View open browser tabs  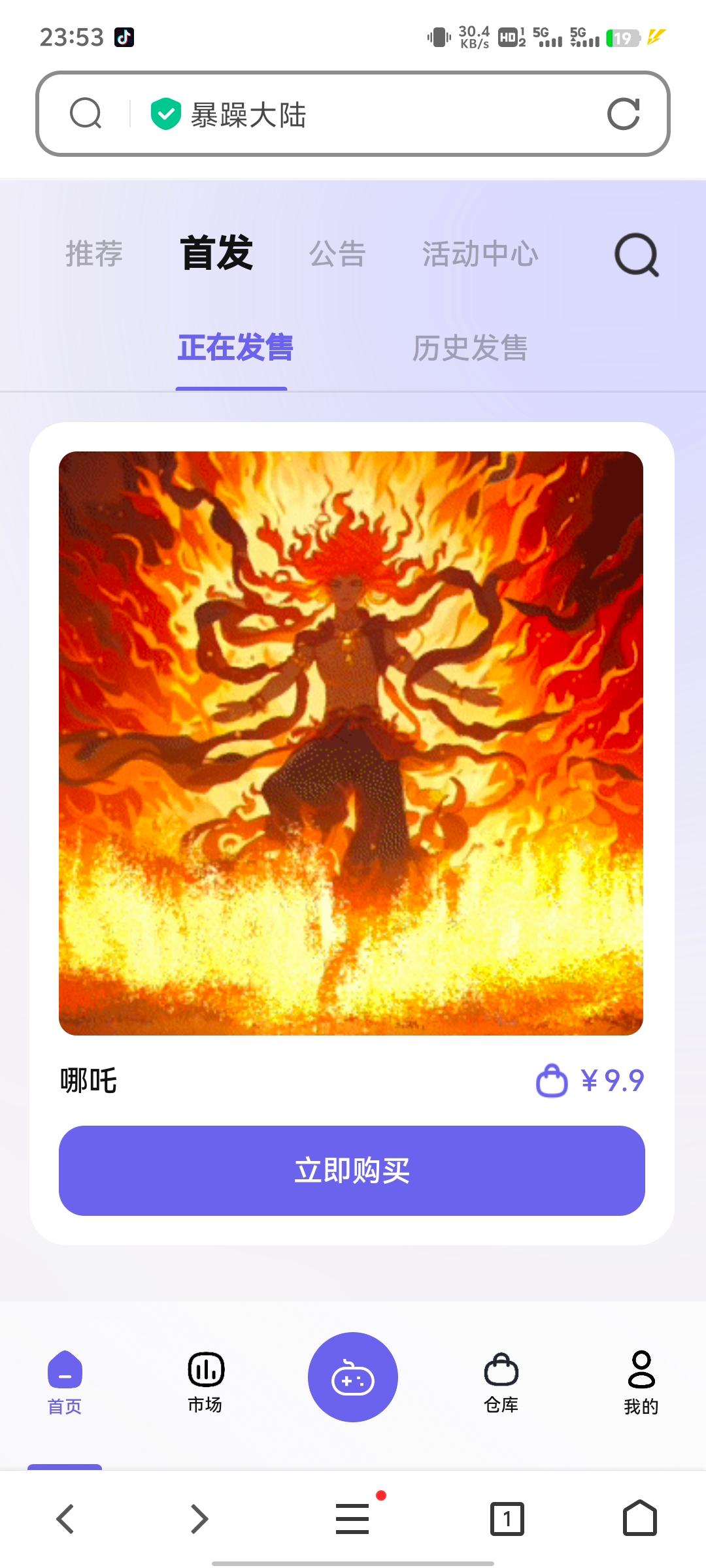click(507, 1518)
